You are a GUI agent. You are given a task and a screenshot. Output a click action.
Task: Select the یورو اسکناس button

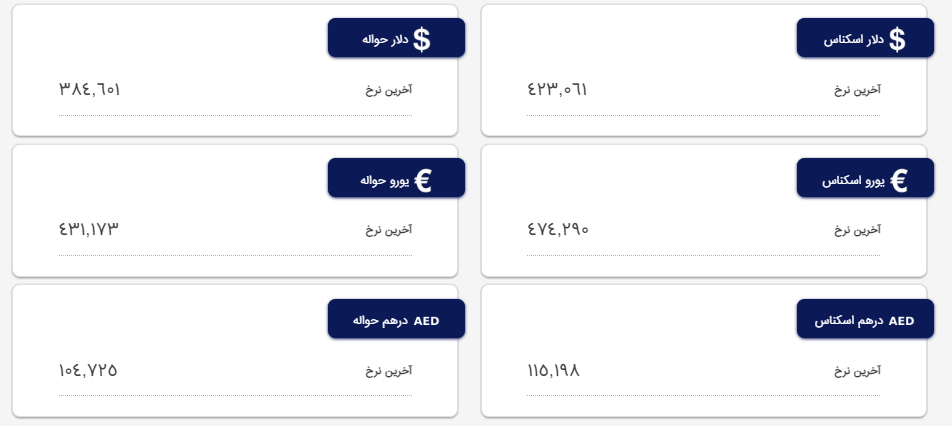(865, 179)
